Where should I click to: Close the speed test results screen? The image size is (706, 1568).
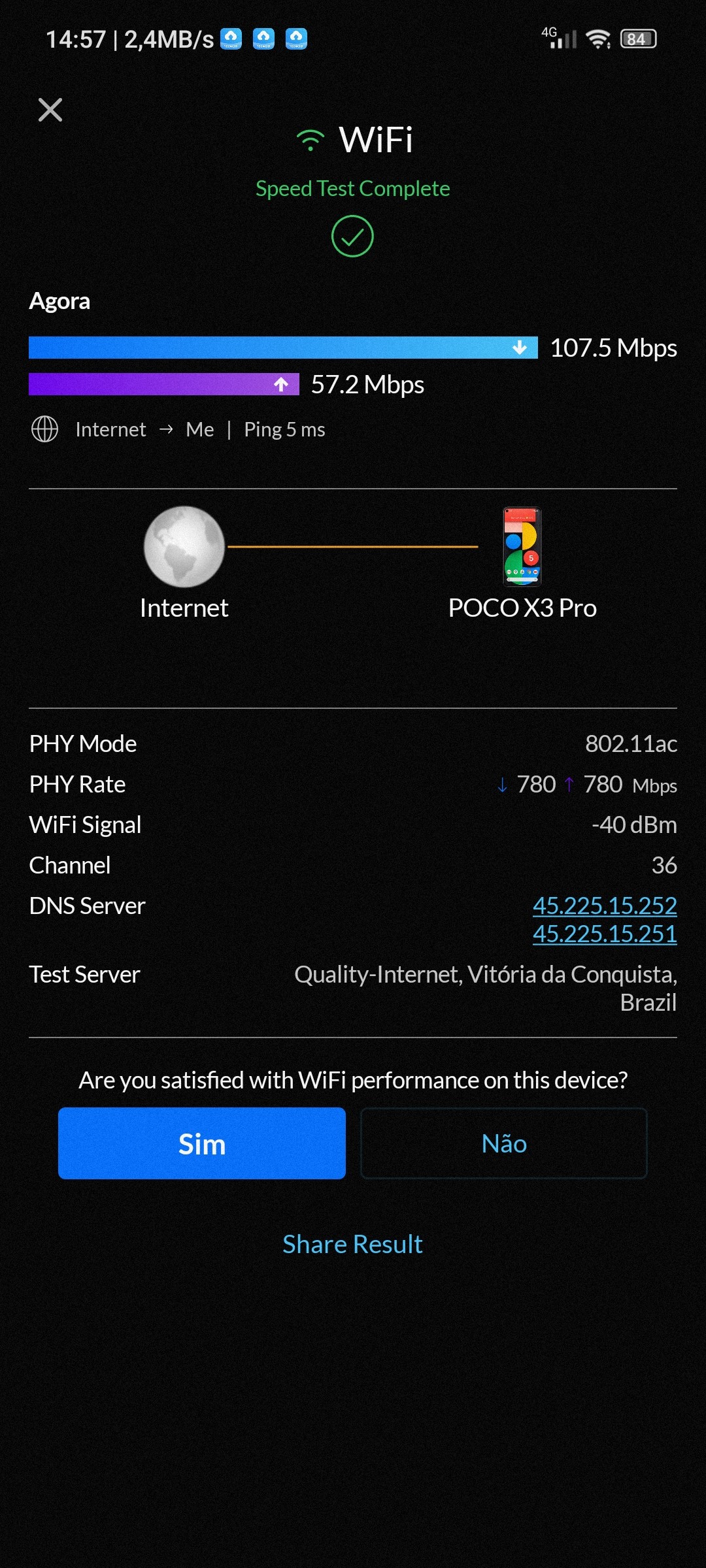[x=50, y=110]
